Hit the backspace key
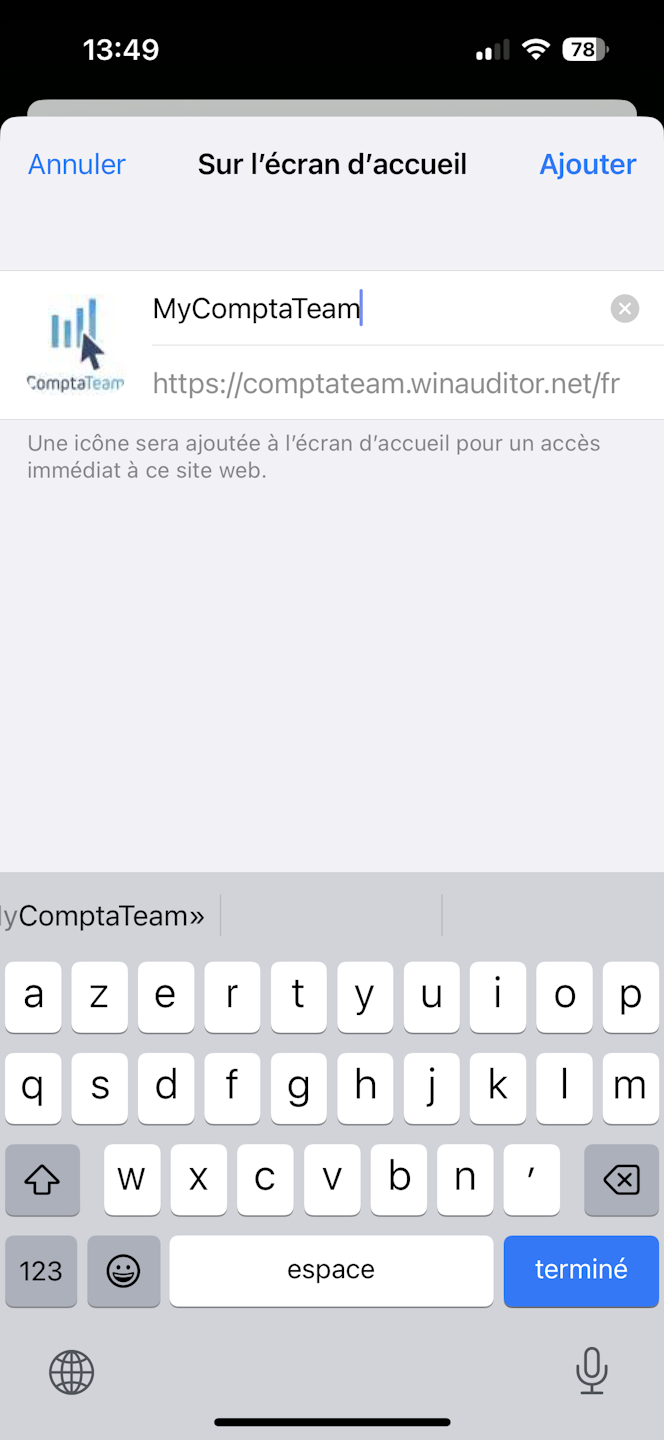 click(x=621, y=1180)
